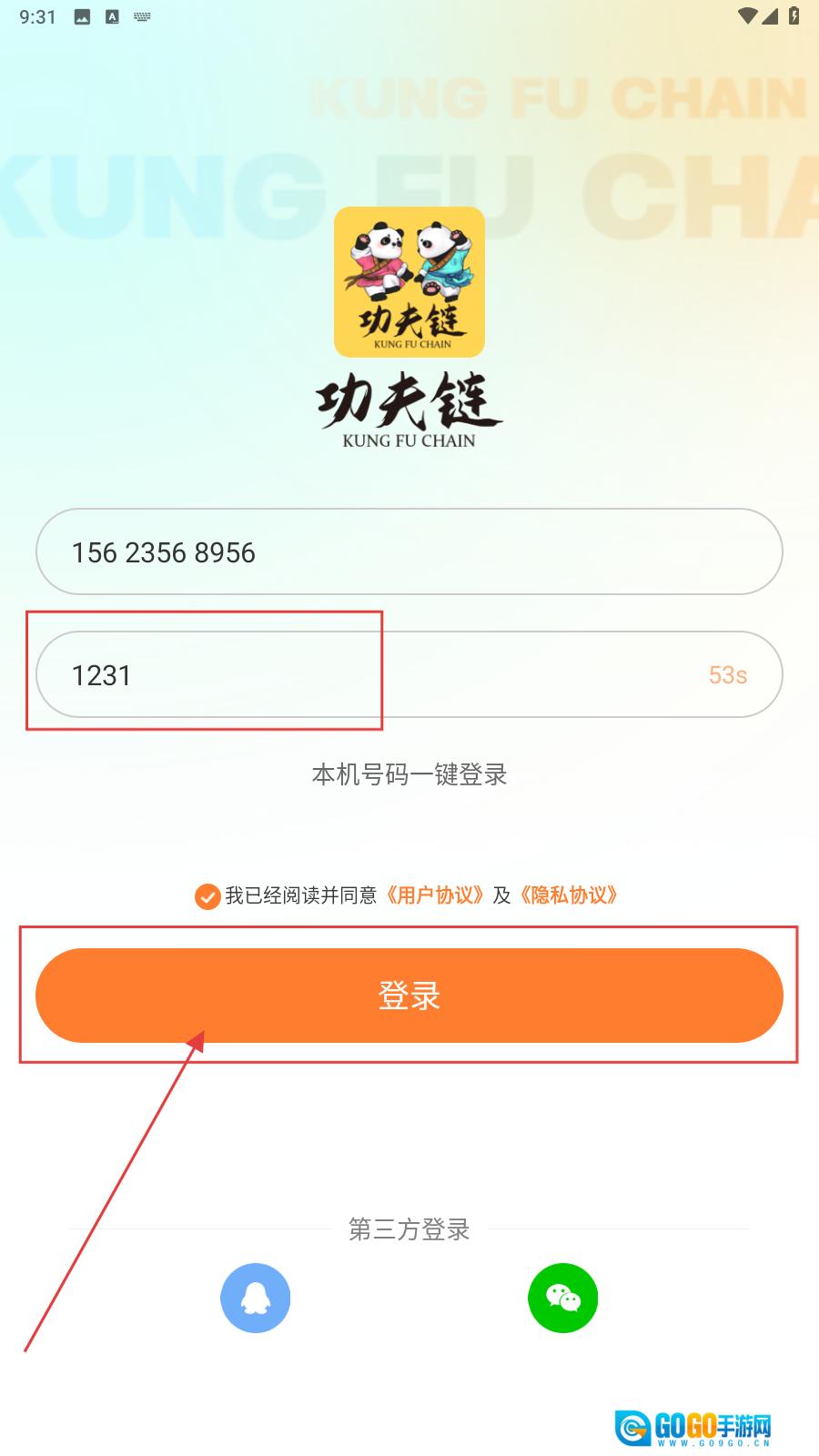Viewport: 819px width, 1456px height.
Task: Log in with WeChat
Action: coord(563,1298)
